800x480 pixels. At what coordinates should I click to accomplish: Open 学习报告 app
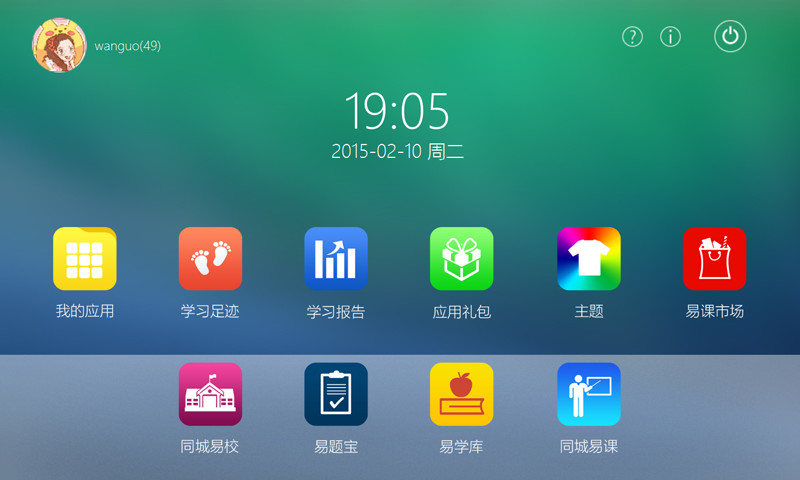point(336,259)
